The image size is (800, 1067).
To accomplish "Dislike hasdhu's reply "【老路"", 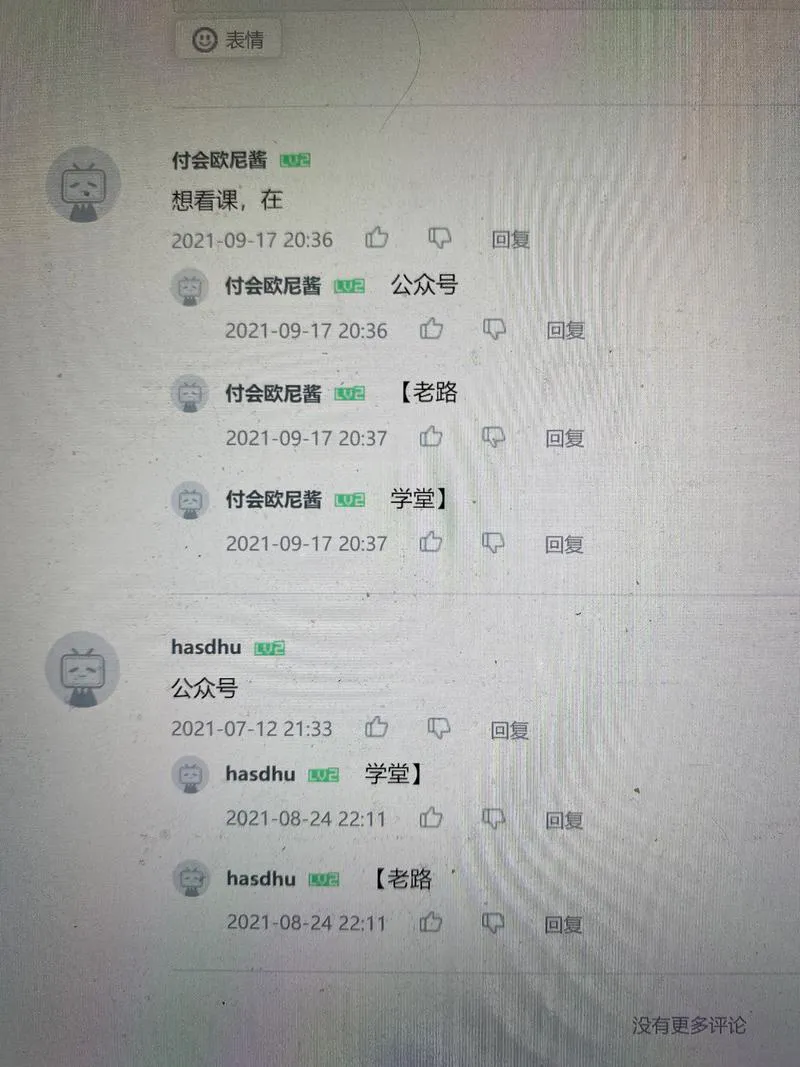I will pyautogui.click(x=494, y=921).
